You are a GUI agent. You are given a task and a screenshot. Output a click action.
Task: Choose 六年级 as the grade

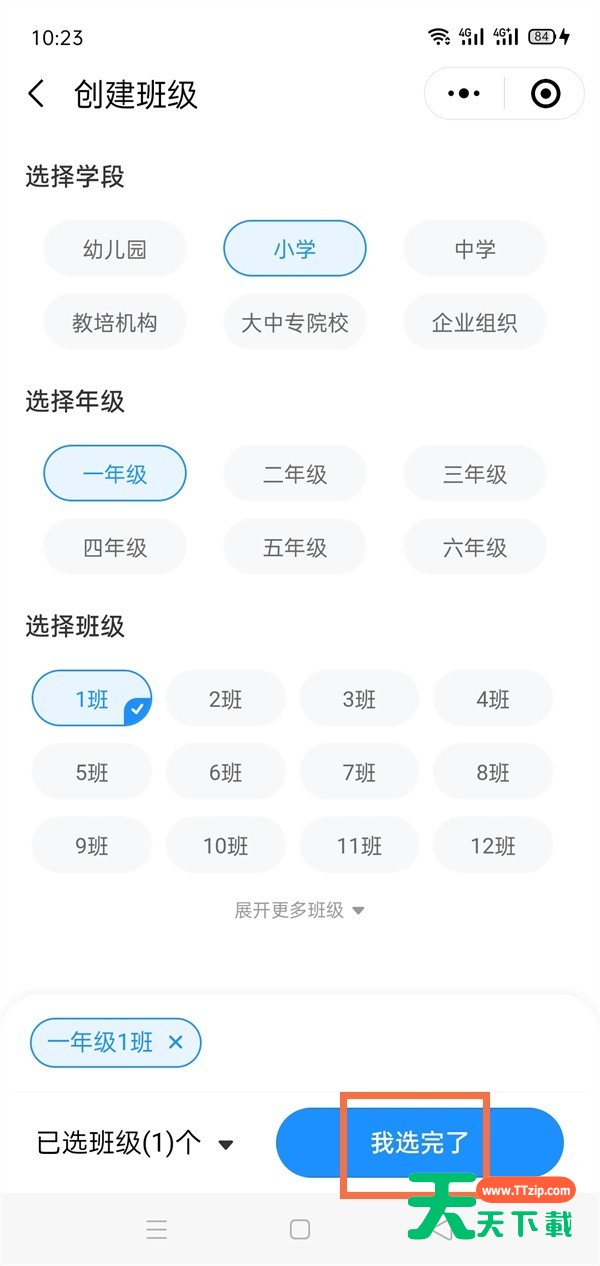(x=475, y=548)
